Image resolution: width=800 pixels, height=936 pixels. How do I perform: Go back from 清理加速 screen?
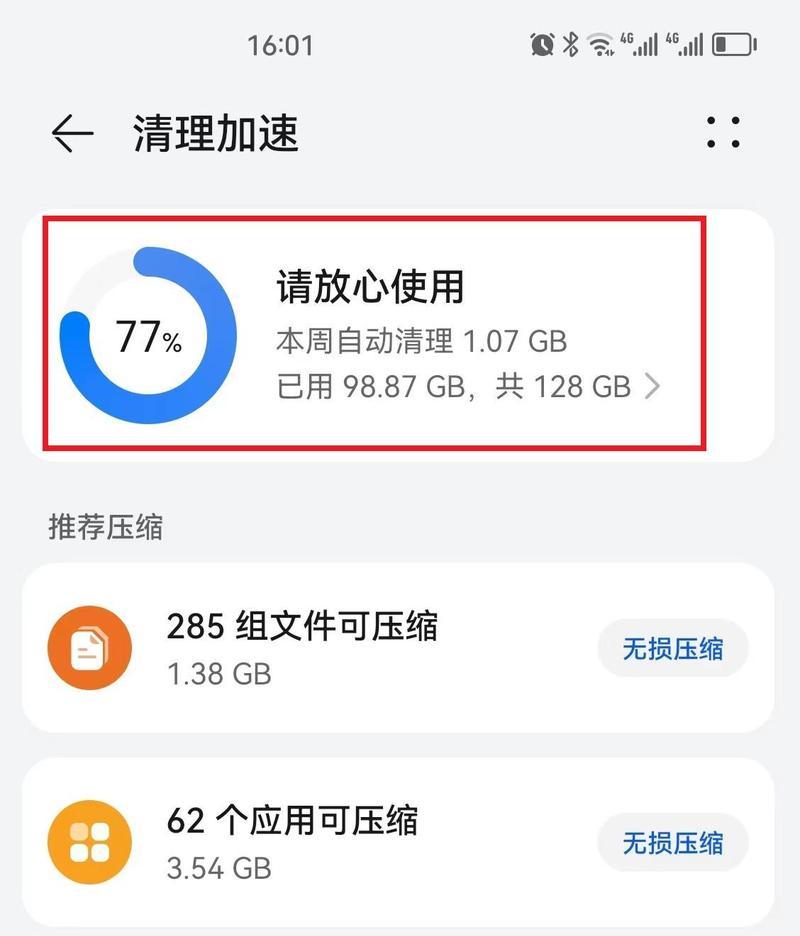click(72, 133)
